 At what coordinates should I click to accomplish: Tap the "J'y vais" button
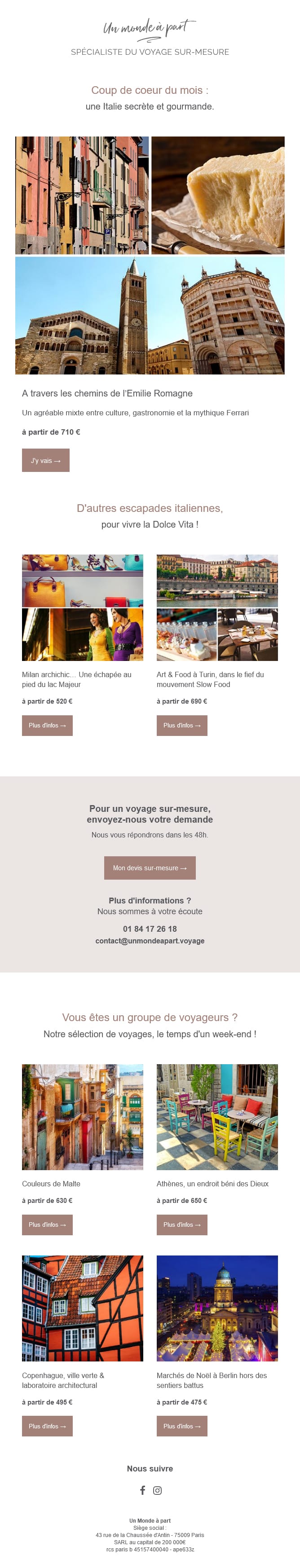[46, 460]
